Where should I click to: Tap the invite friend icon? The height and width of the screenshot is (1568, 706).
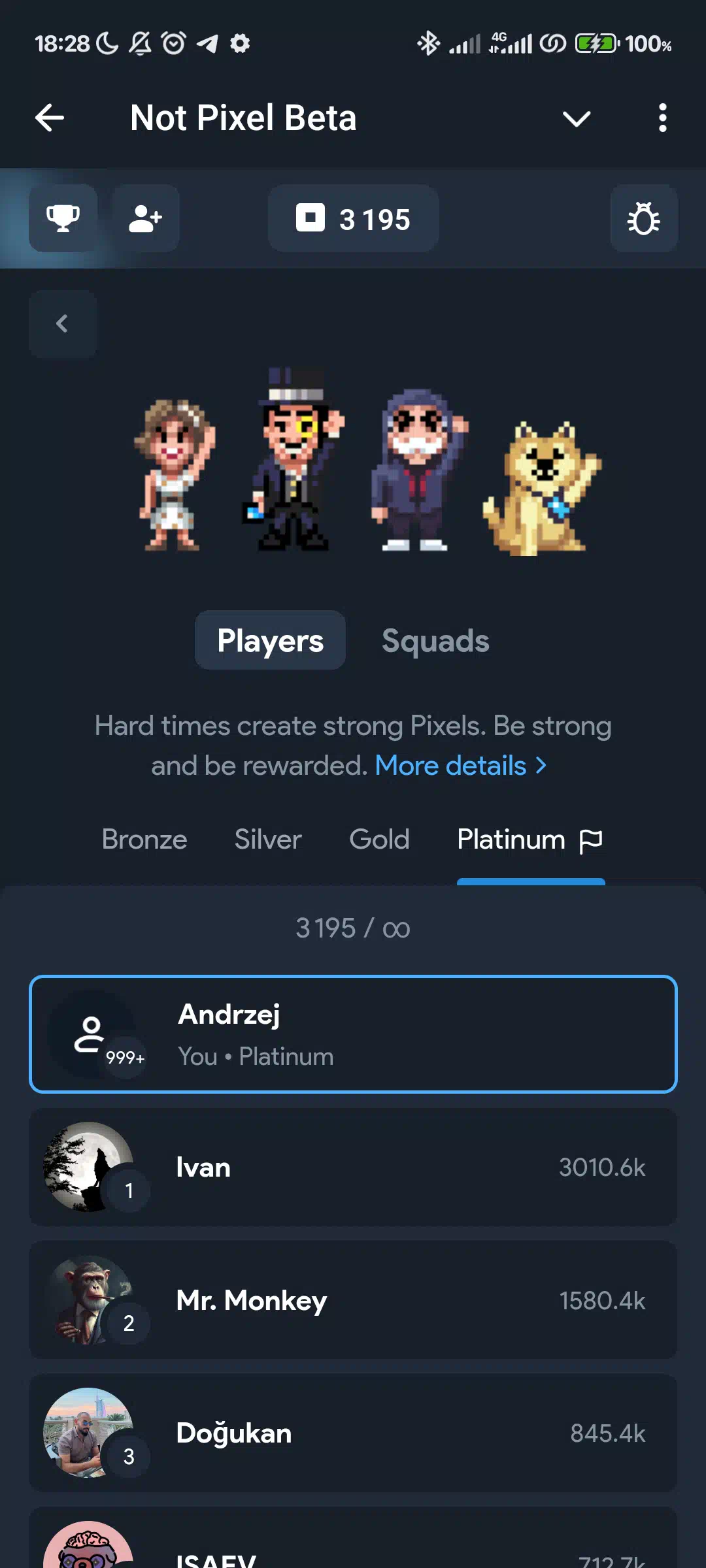(145, 218)
